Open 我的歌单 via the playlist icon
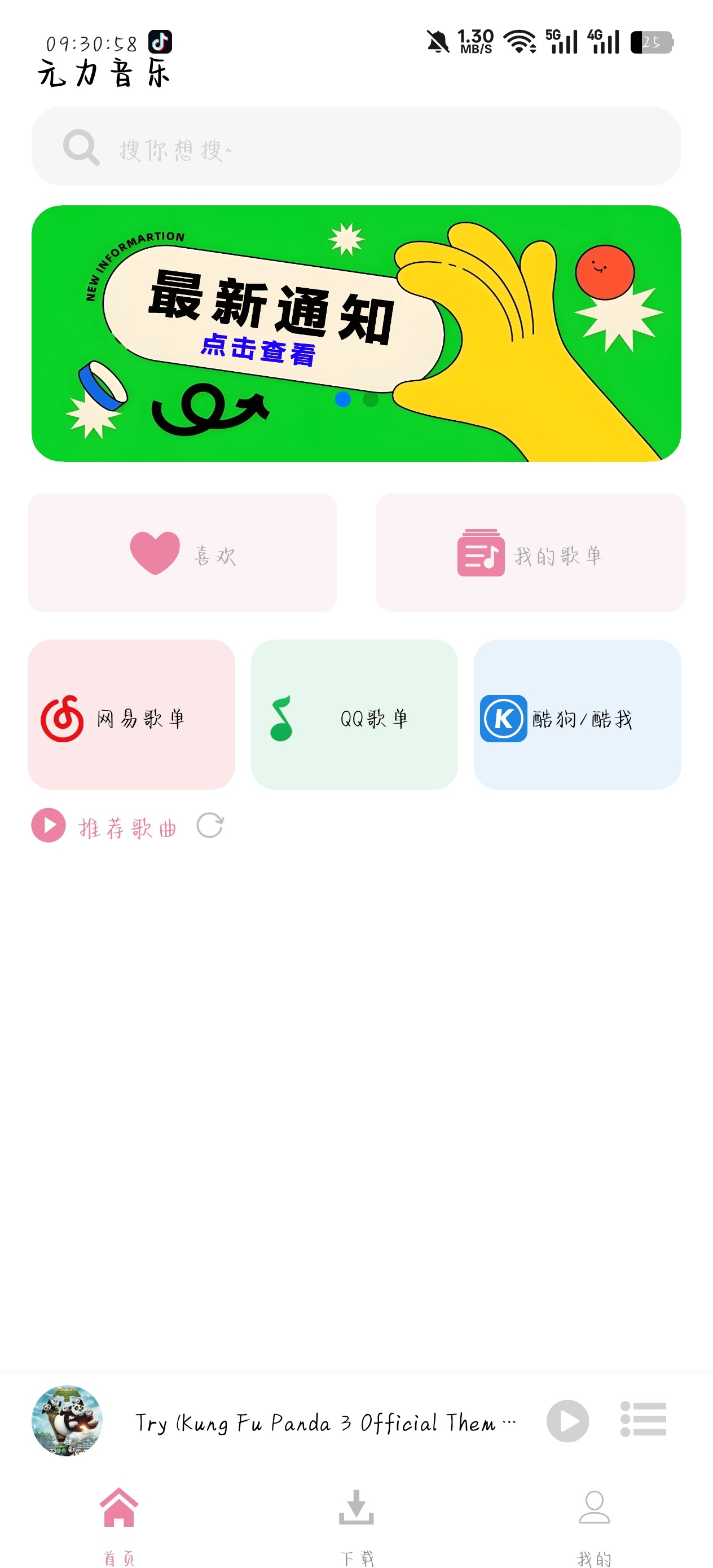Image resolution: width=713 pixels, height=1568 pixels. (x=481, y=554)
